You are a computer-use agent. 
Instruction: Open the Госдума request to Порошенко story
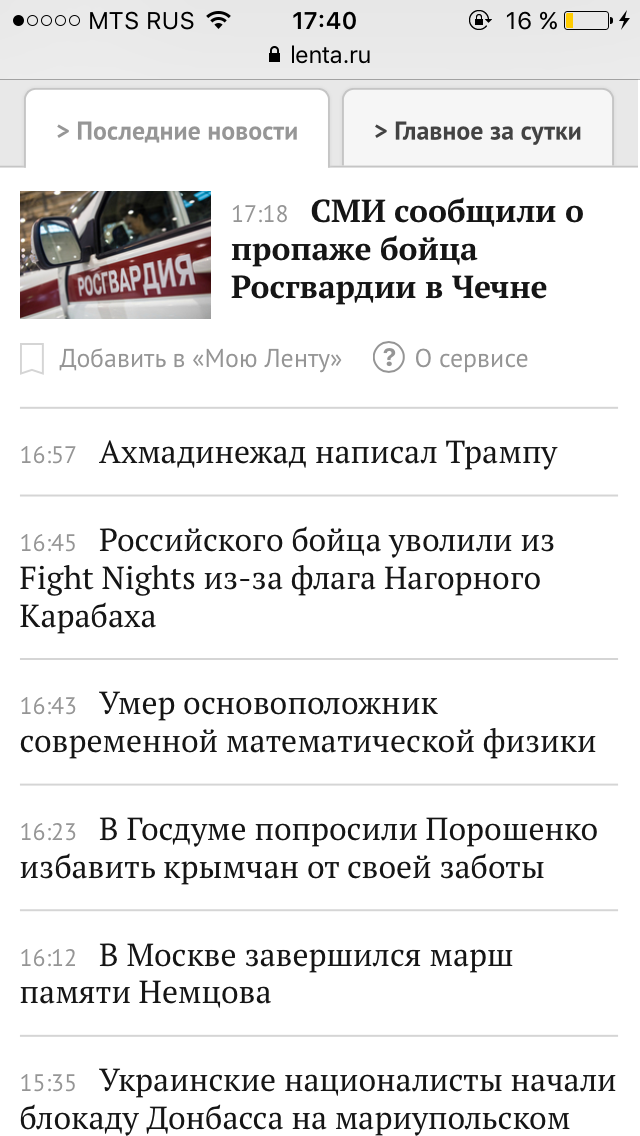point(309,848)
